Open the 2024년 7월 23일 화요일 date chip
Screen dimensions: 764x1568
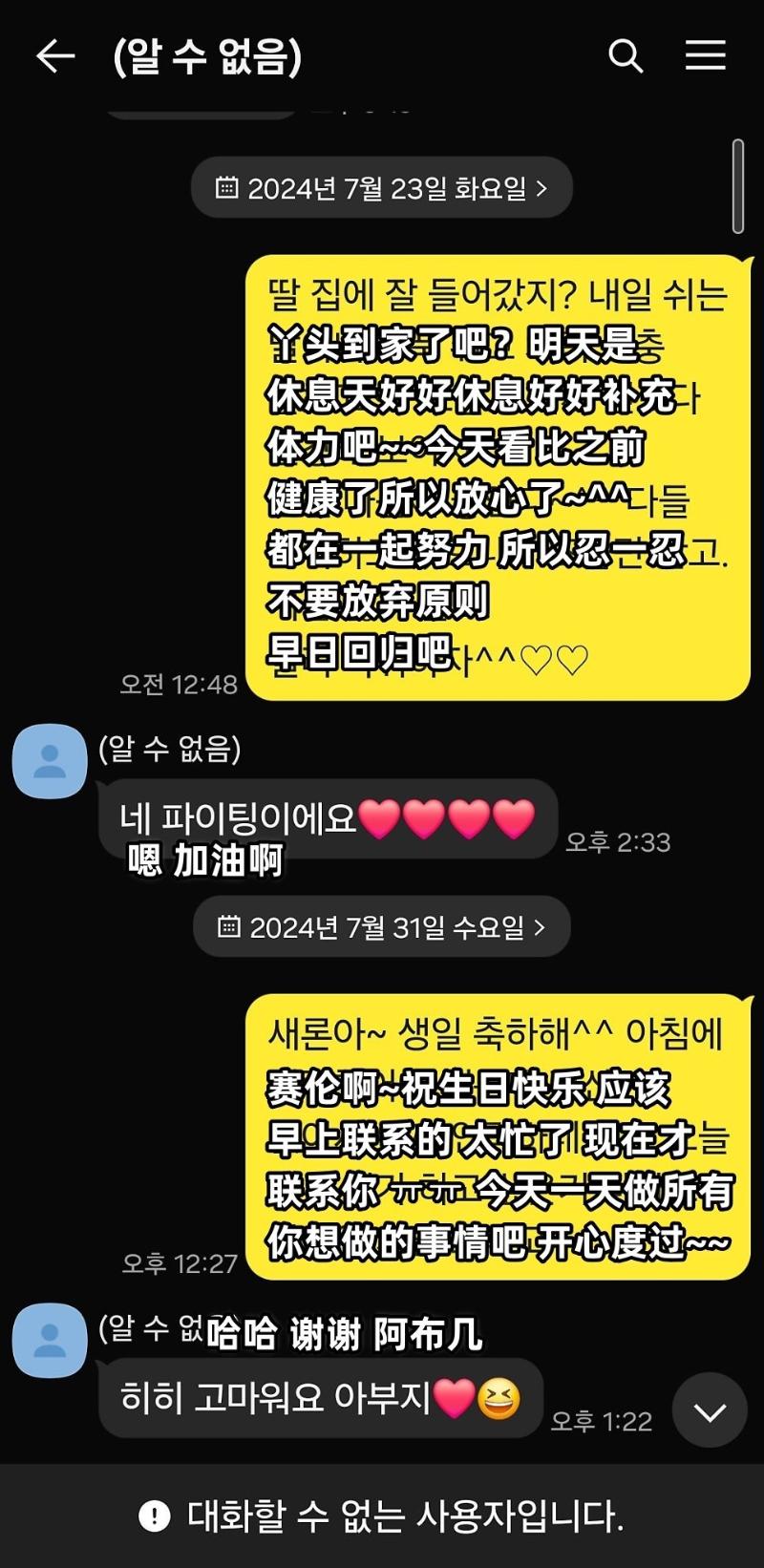382,188
